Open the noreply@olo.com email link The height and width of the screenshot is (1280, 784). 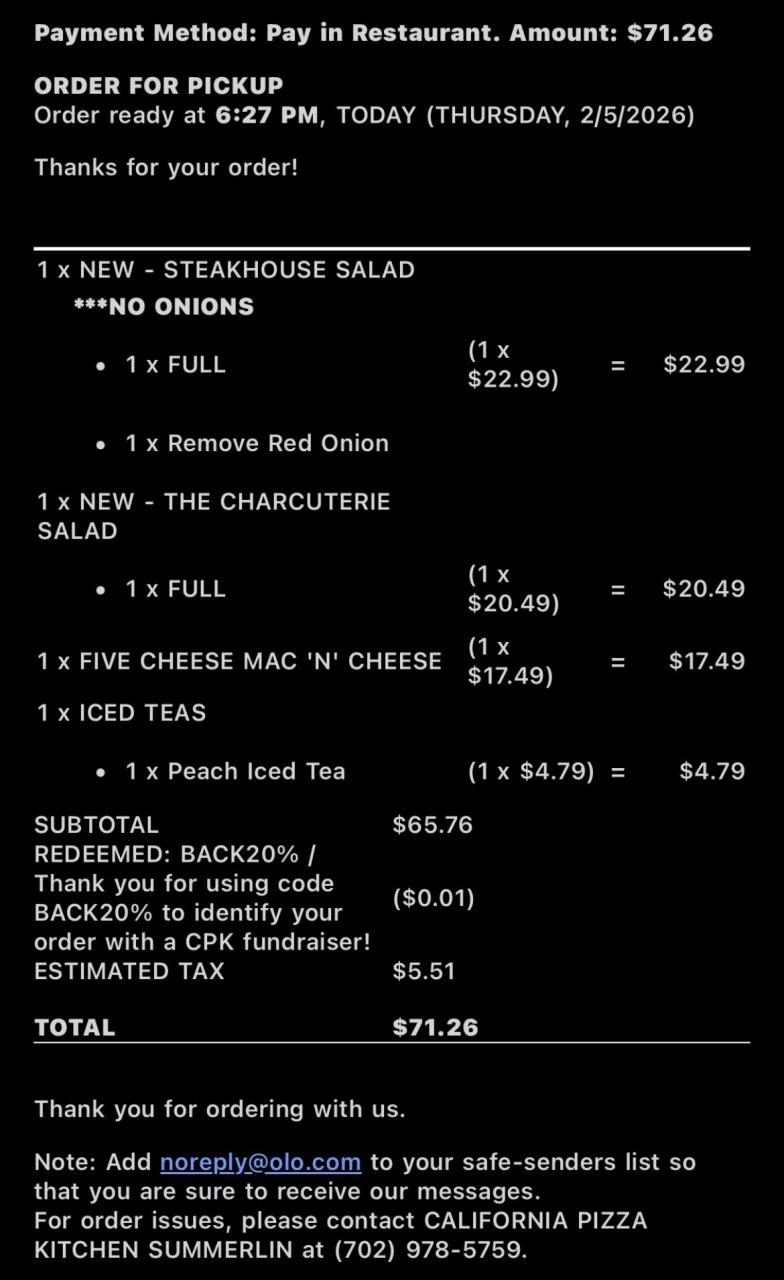[260, 1162]
